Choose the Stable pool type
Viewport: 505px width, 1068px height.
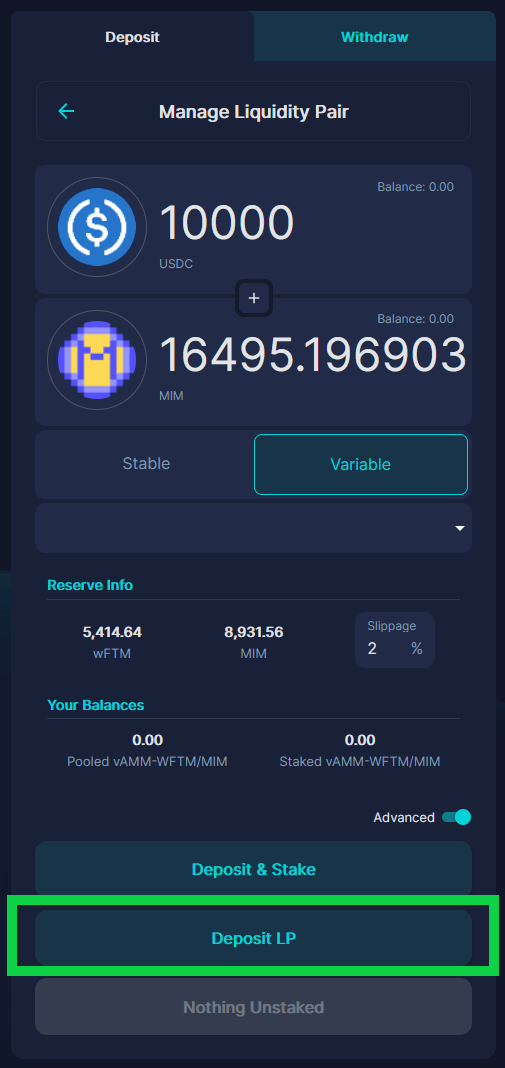tap(146, 464)
